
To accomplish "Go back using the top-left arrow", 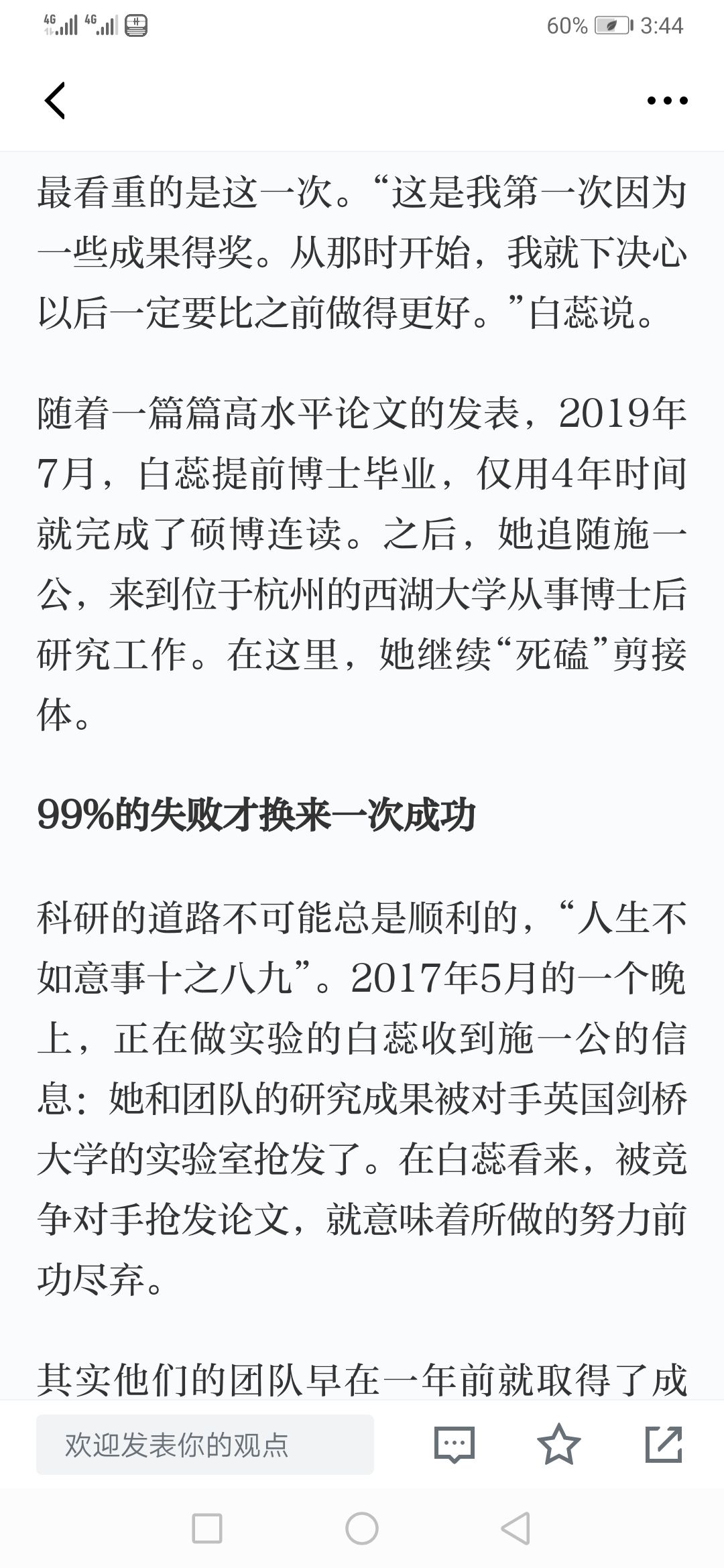I will [55, 101].
